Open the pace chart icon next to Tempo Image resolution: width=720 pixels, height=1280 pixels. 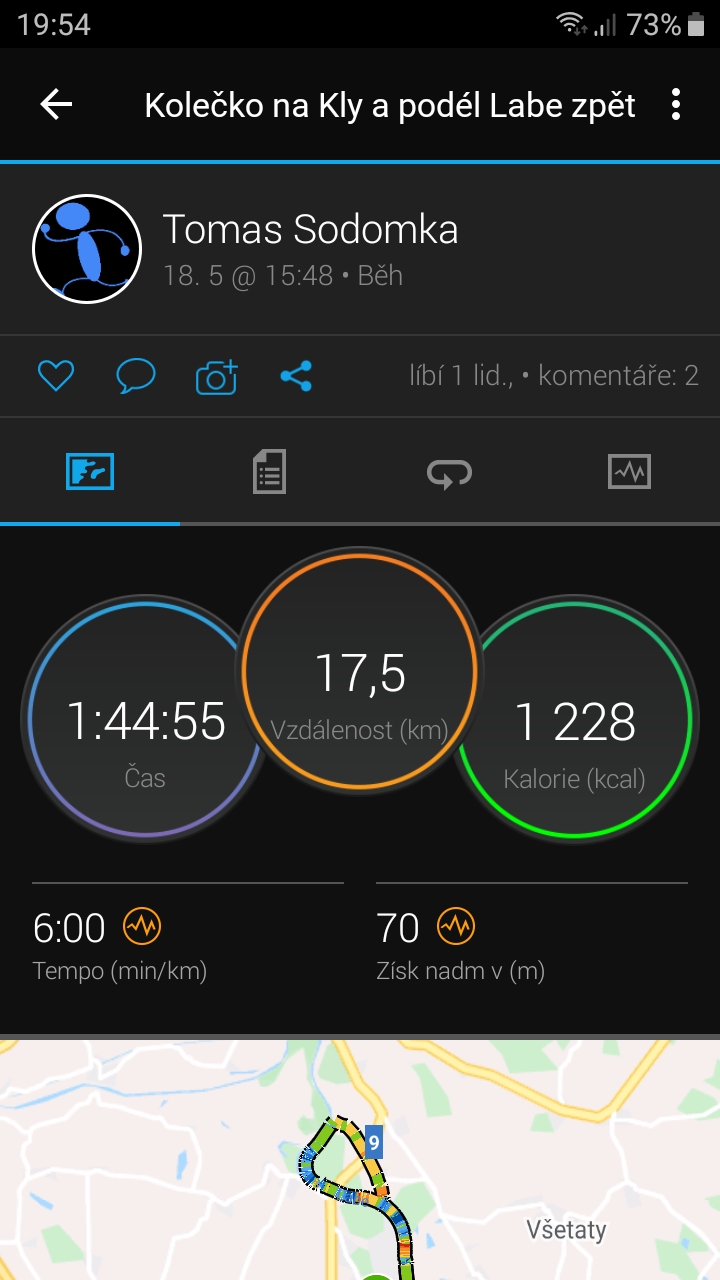[x=142, y=927]
